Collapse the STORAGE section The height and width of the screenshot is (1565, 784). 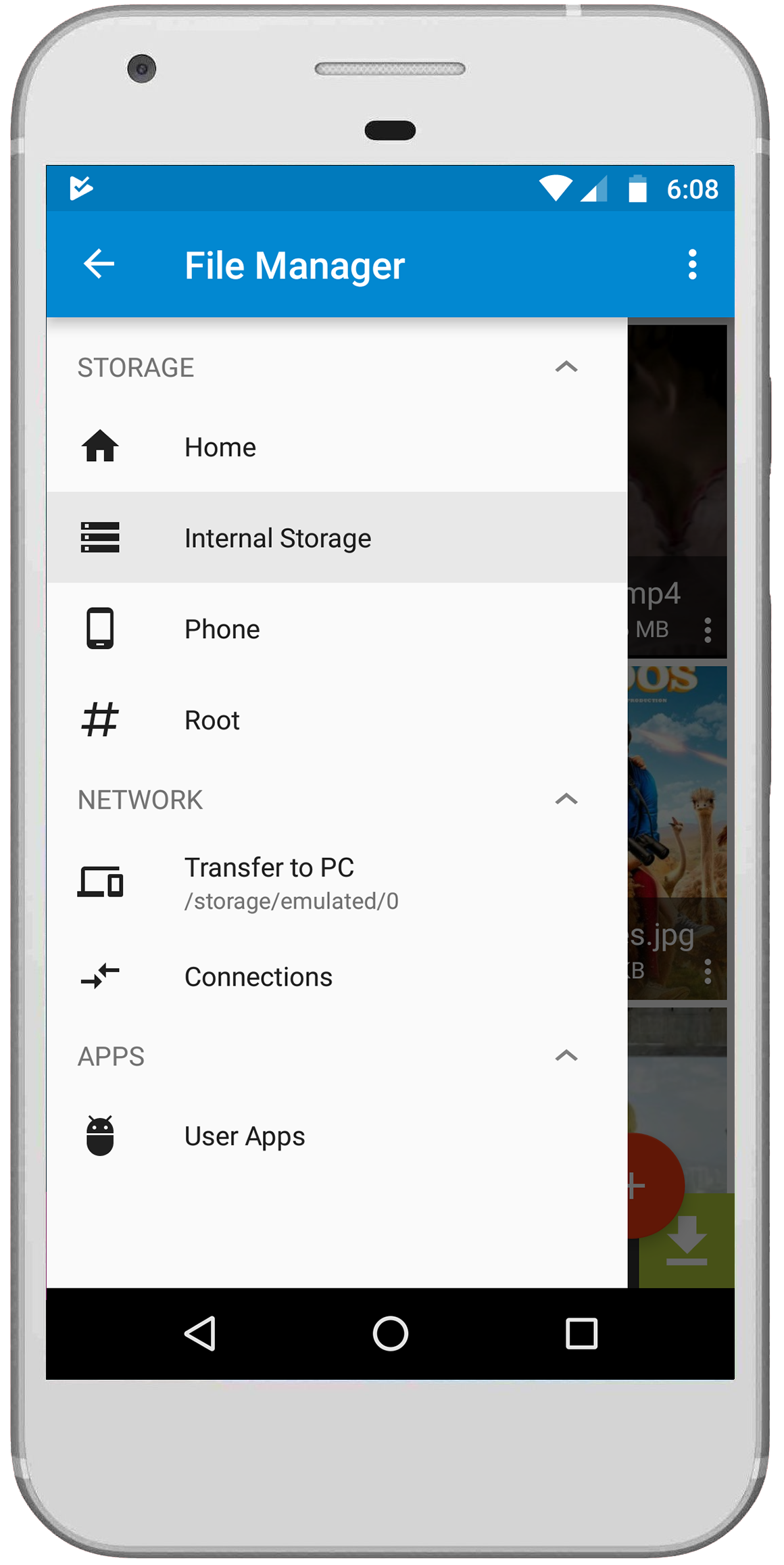(566, 367)
